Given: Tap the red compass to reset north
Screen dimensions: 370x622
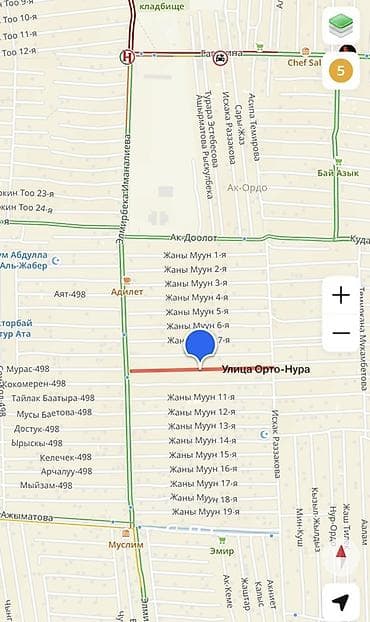Looking at the screenshot, I should coord(341,553).
